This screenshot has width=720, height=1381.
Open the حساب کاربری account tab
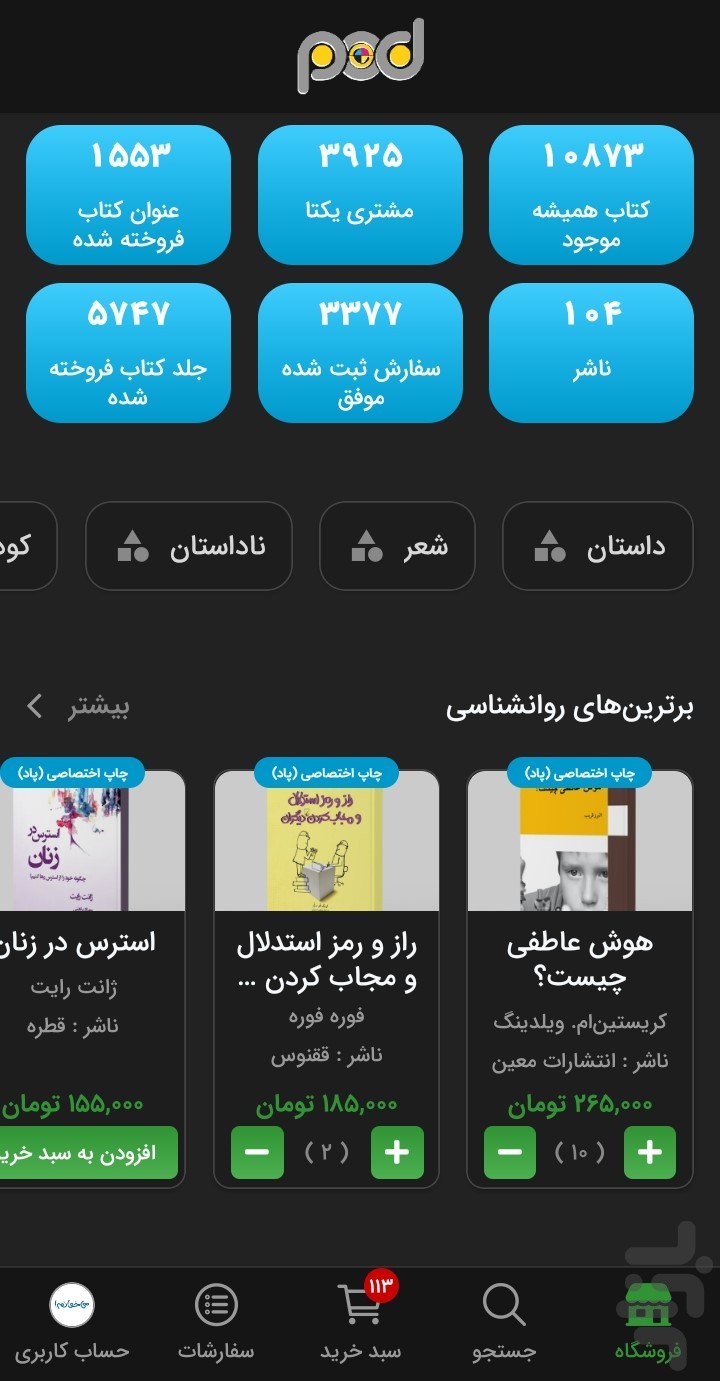[x=72, y=1323]
